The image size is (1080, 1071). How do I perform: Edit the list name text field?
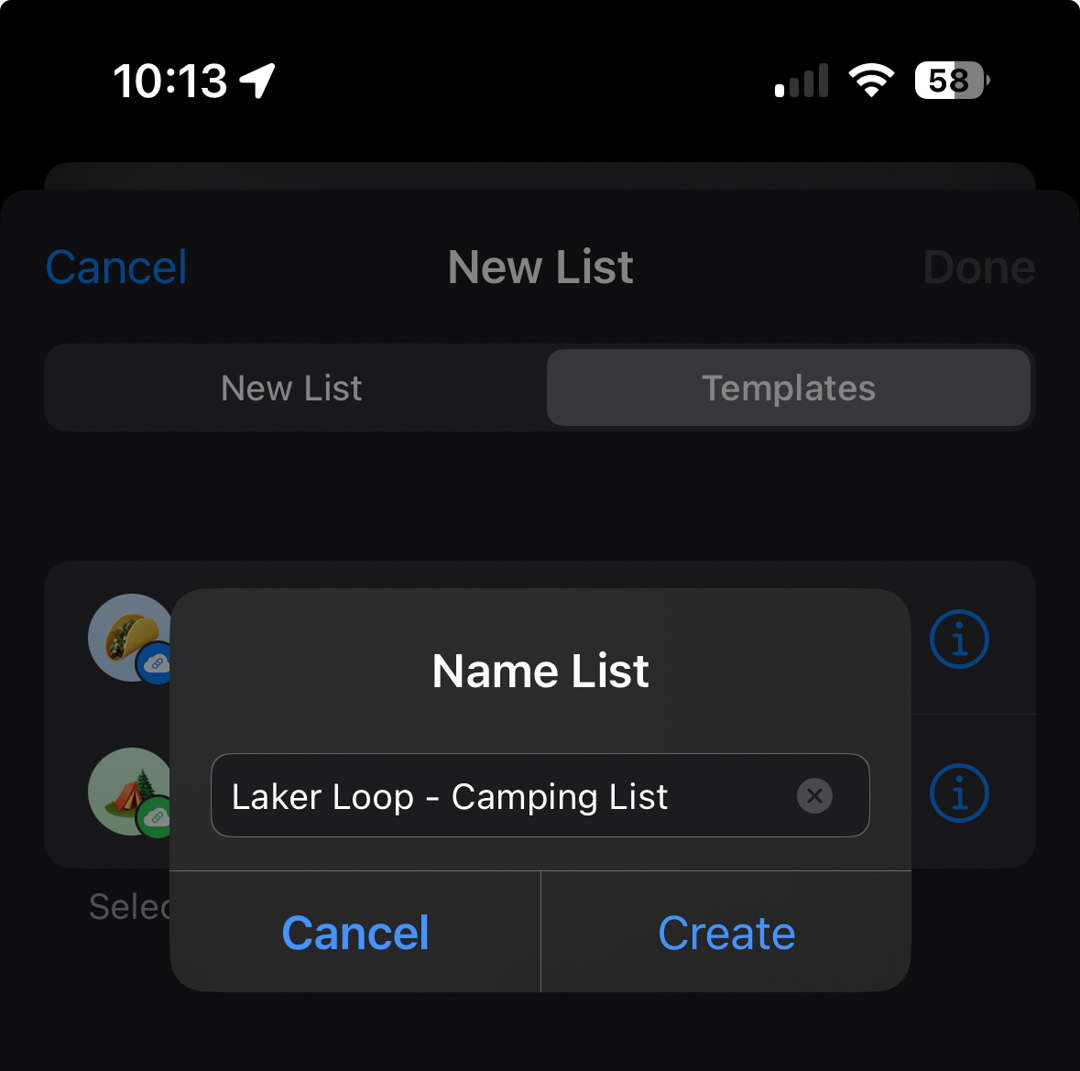(x=500, y=796)
